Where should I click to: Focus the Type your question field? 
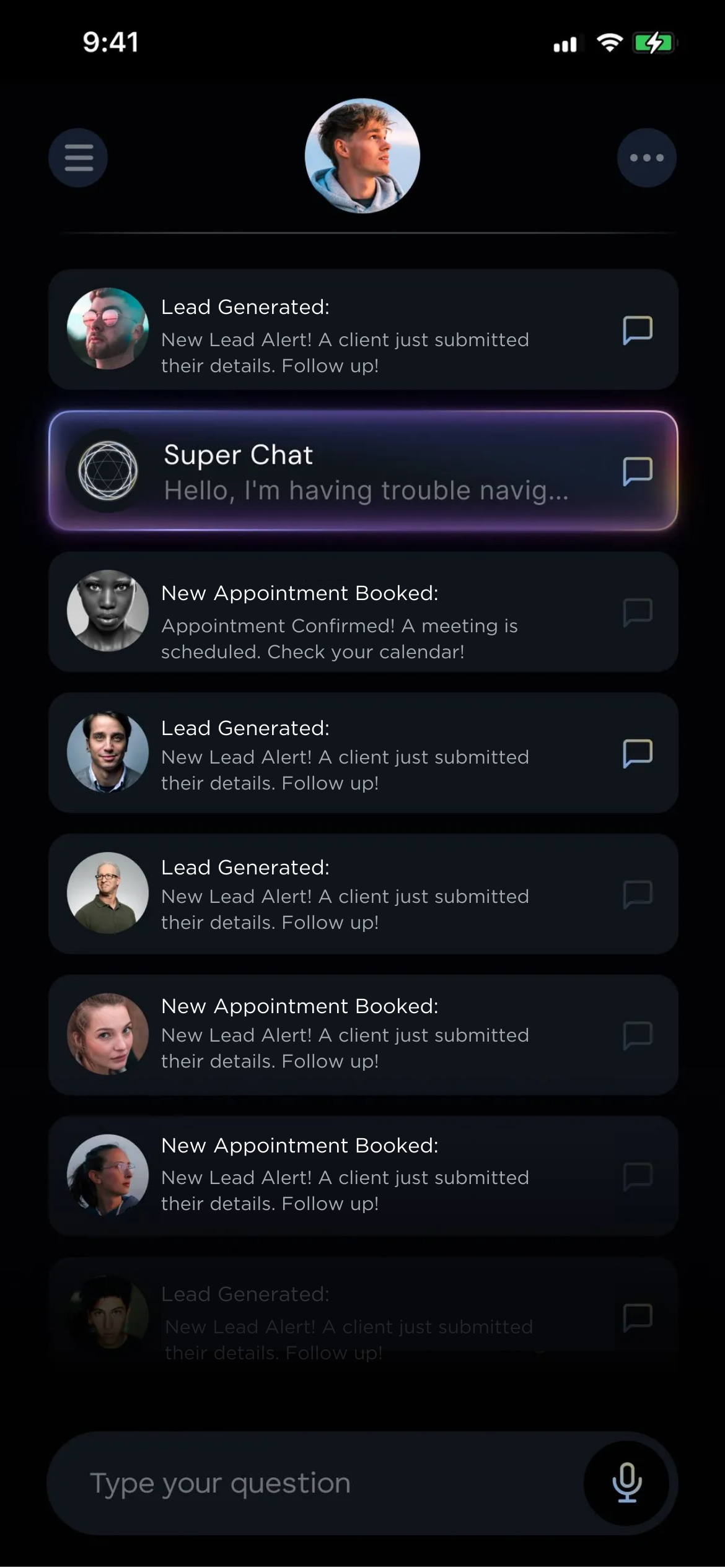coord(316,1483)
